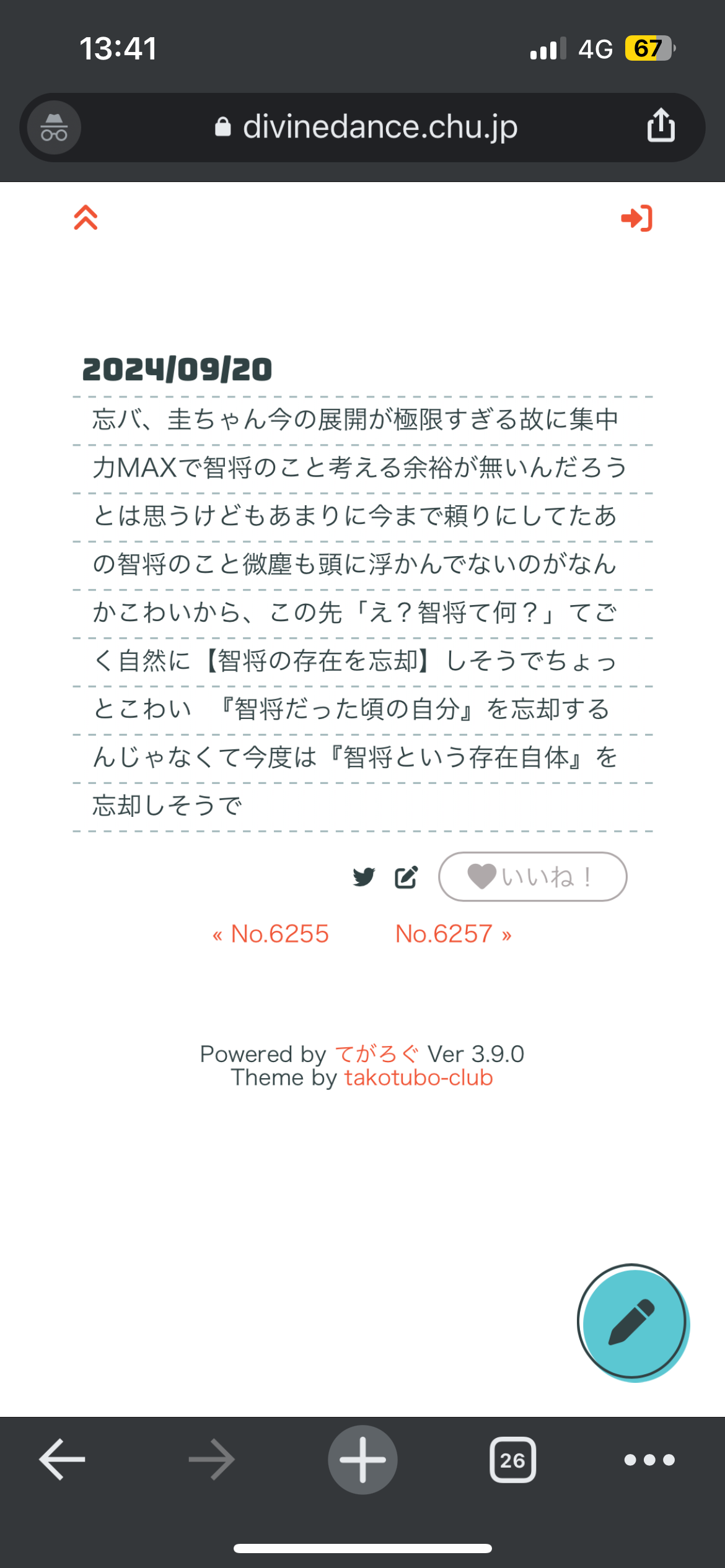The image size is (725, 1568).
Task: Open a new tab with the plus button
Action: (362, 1460)
